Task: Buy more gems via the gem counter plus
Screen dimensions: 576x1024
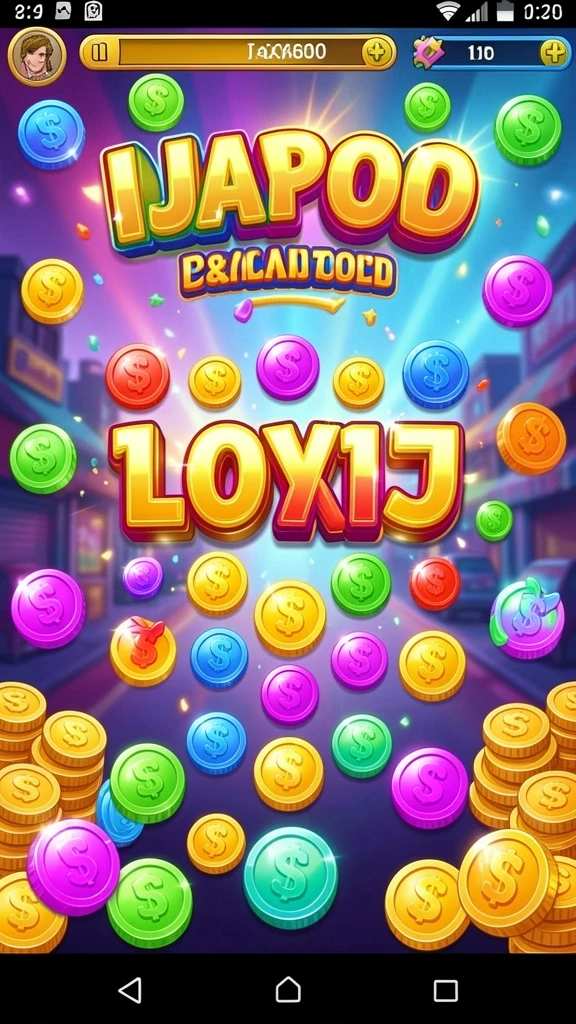Action: coord(553,52)
